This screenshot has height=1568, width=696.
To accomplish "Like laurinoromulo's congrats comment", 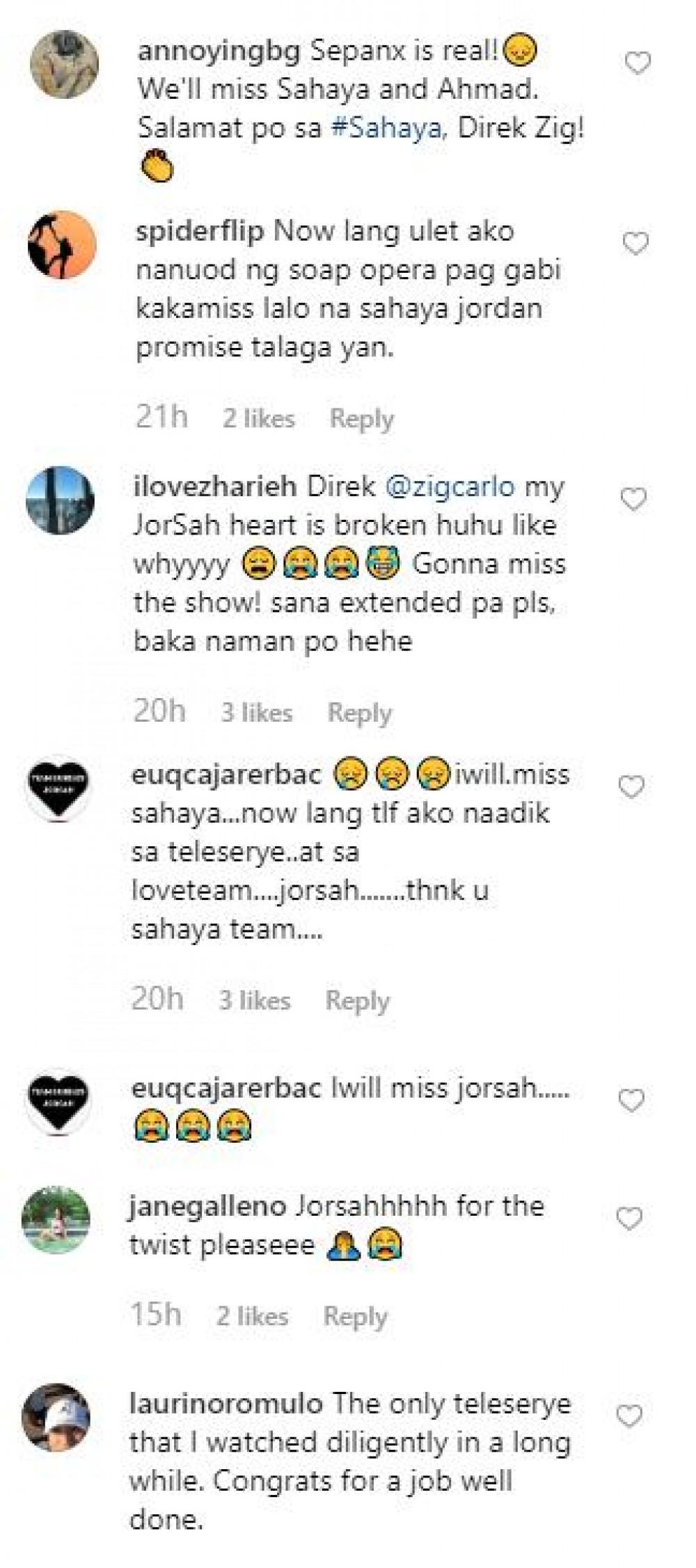I will [x=629, y=1416].
